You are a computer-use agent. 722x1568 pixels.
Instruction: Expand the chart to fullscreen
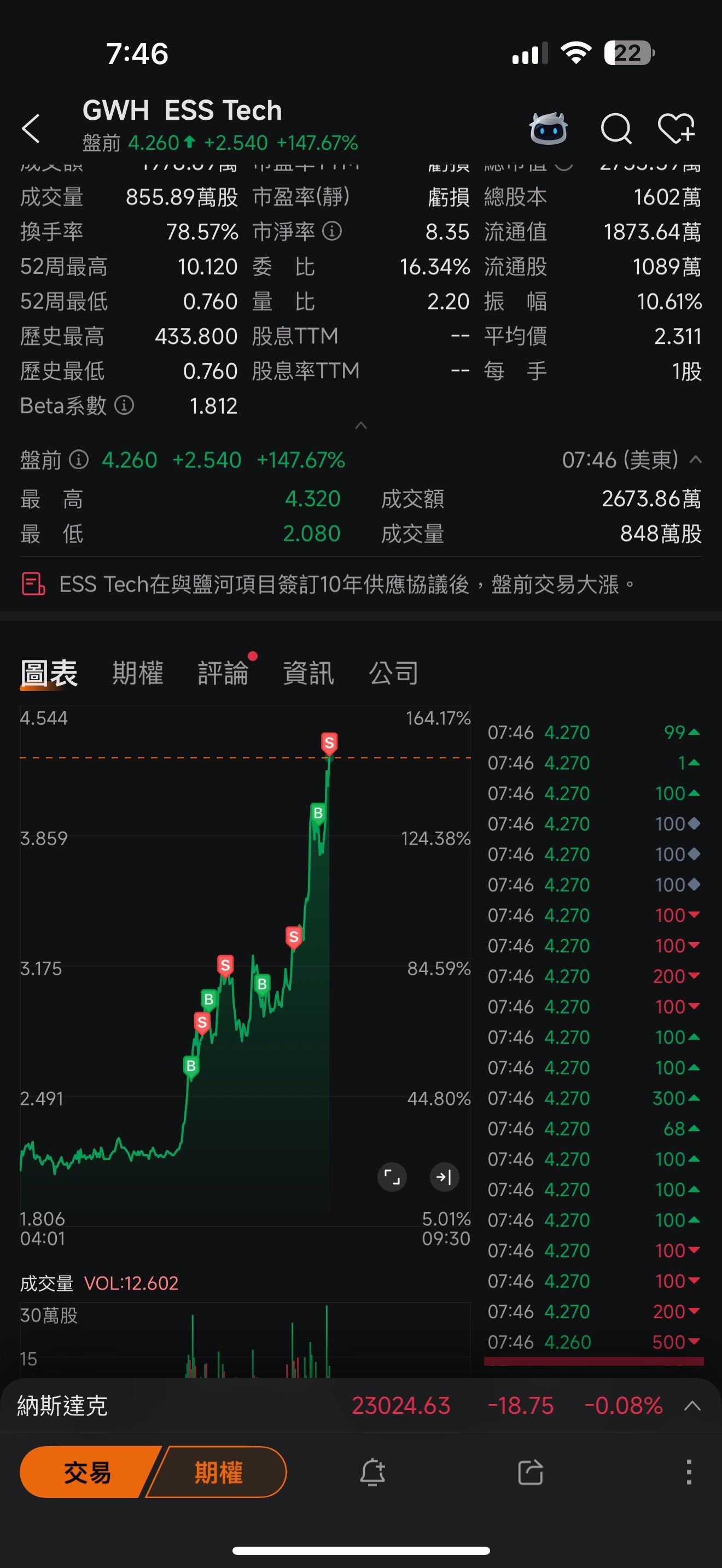point(392,1177)
